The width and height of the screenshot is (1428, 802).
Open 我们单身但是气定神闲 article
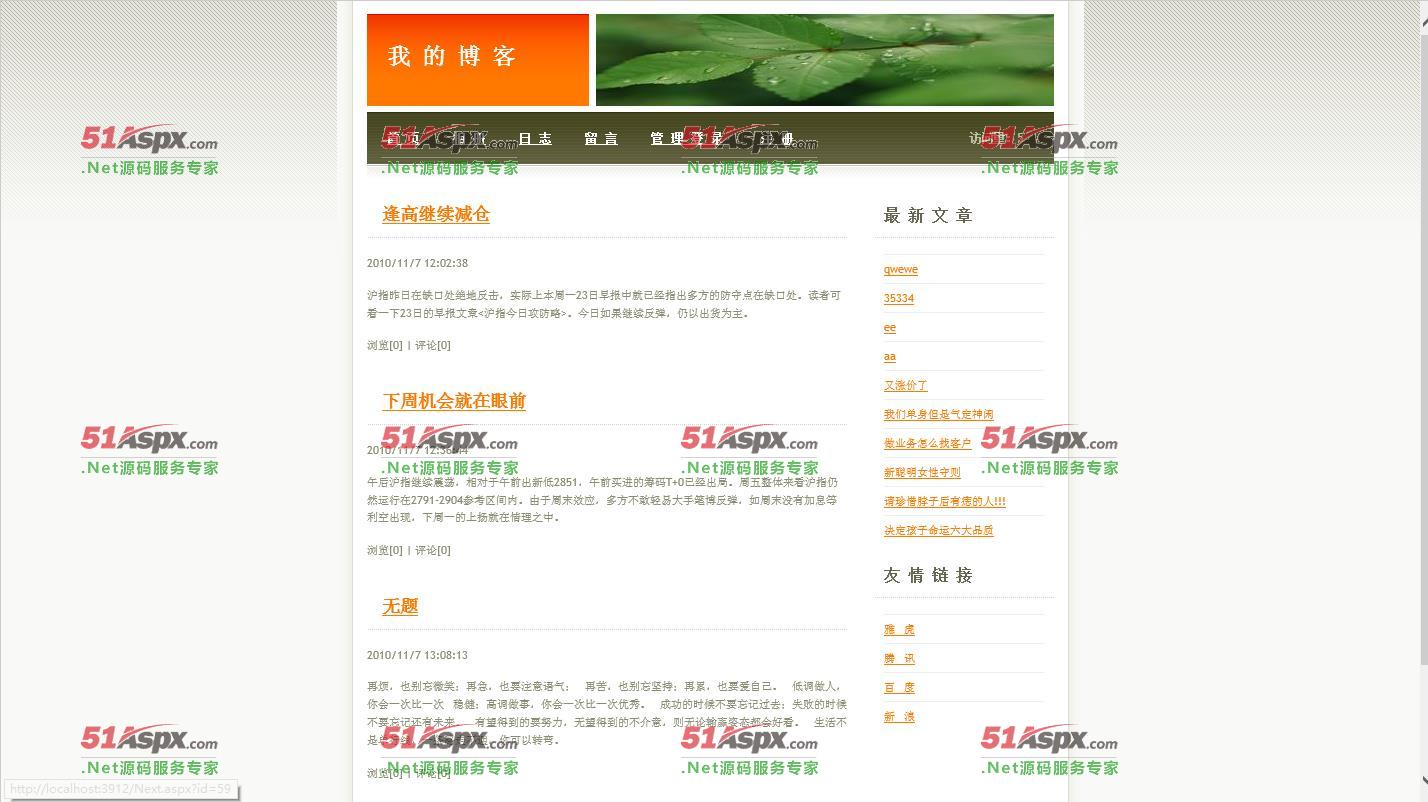(938, 414)
